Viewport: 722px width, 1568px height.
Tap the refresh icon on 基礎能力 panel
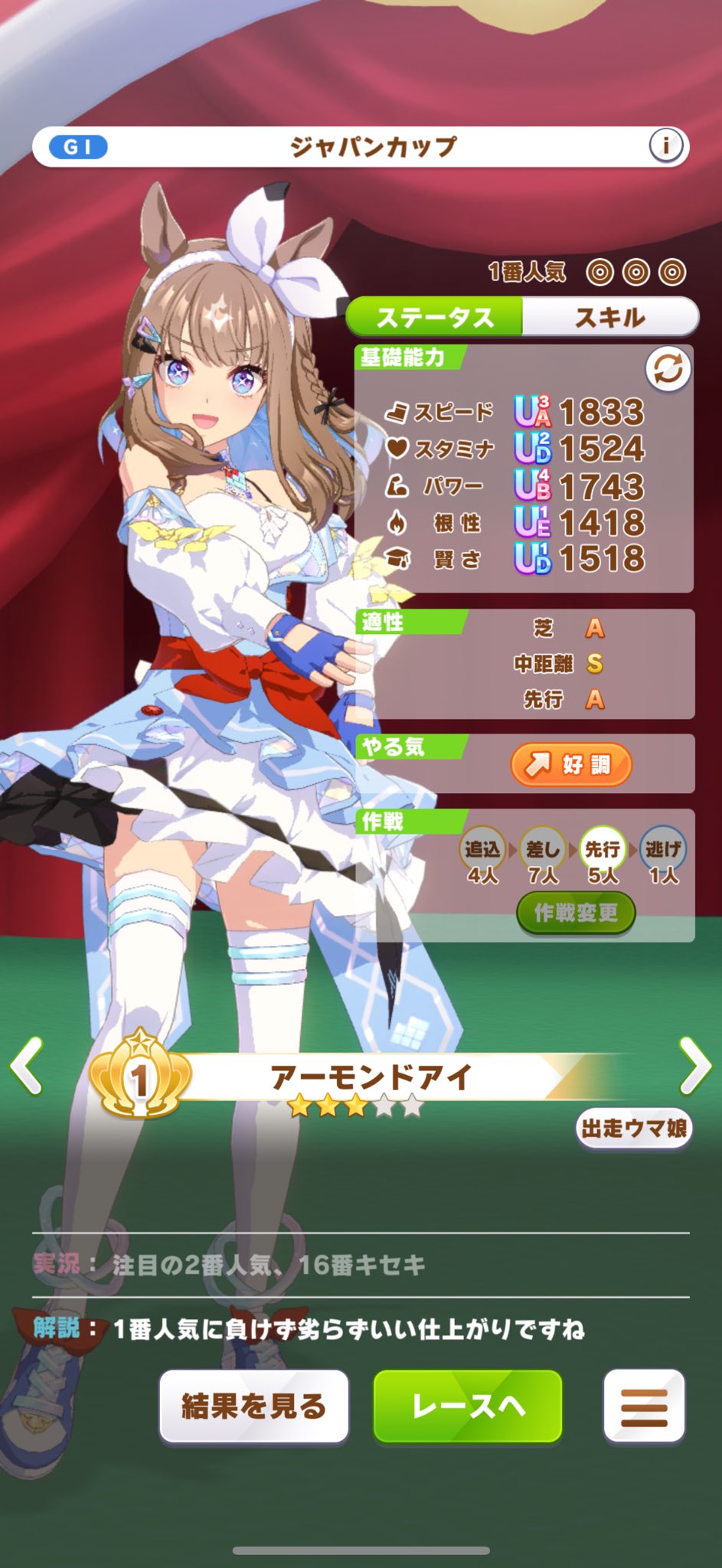[x=668, y=370]
